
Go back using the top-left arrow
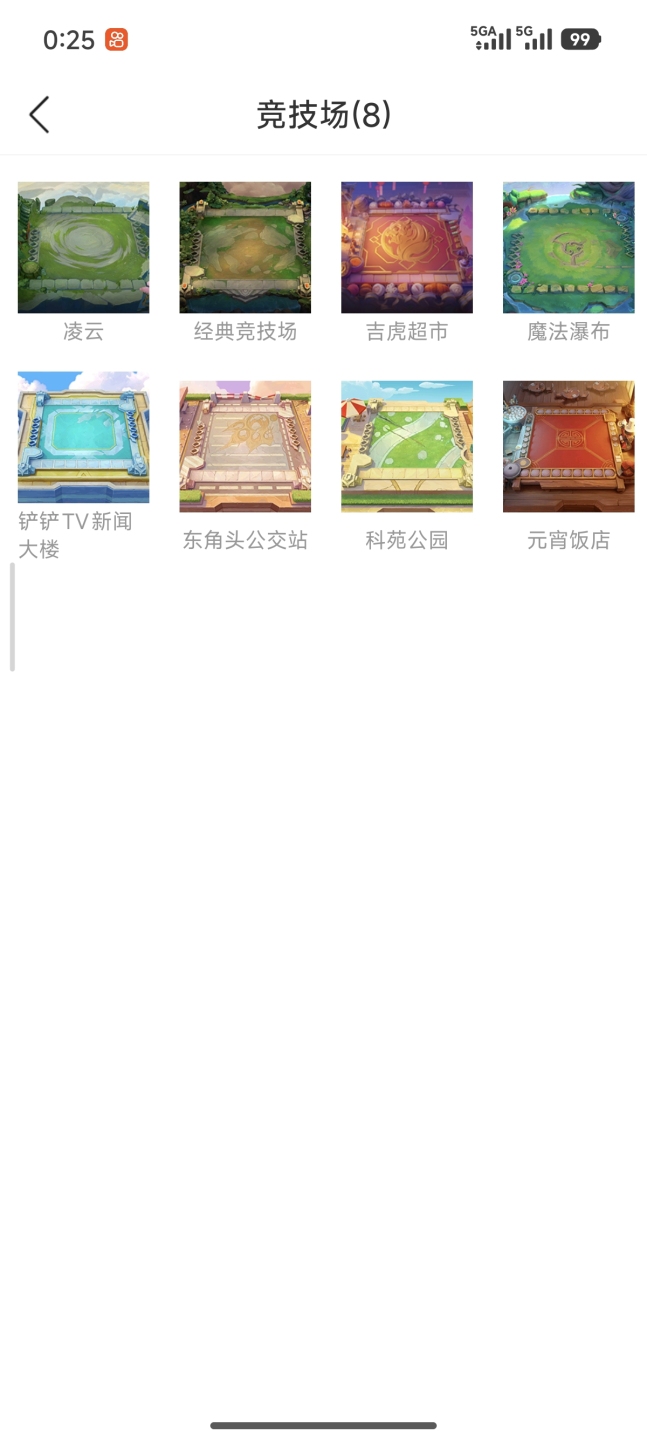(39, 115)
